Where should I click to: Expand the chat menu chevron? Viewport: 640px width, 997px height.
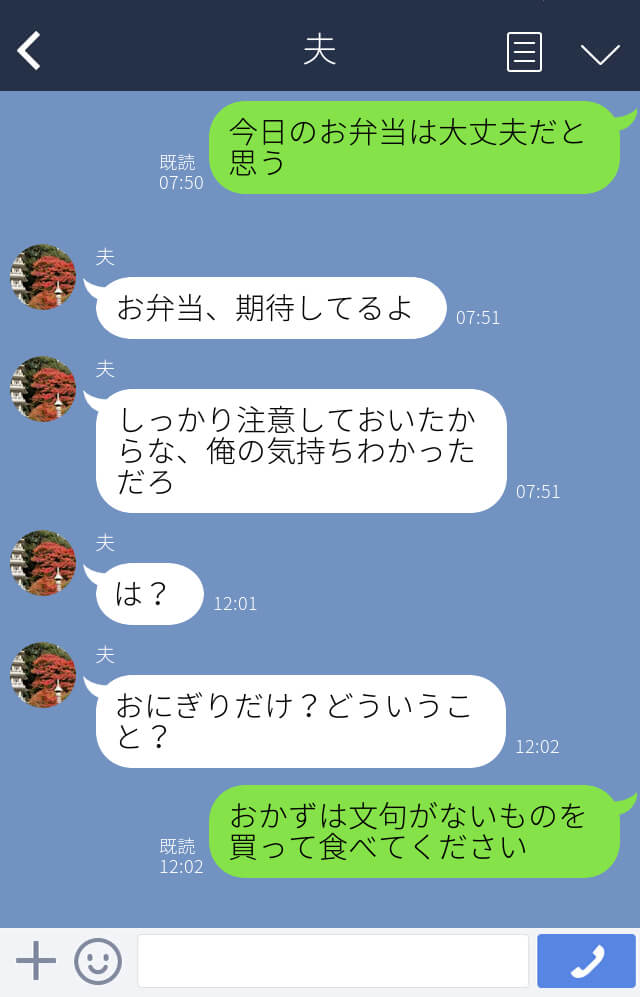tap(600, 53)
